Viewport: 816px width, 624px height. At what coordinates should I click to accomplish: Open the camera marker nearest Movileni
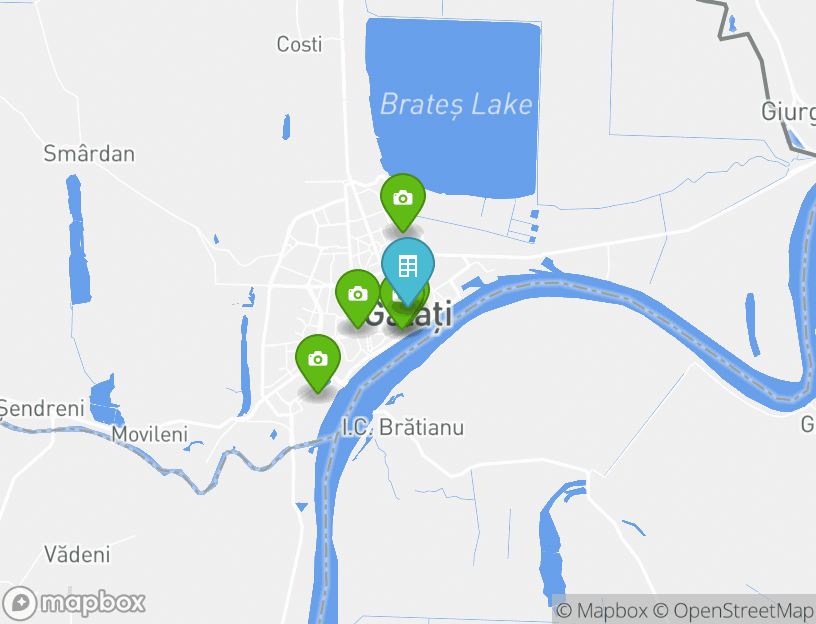tap(317, 358)
